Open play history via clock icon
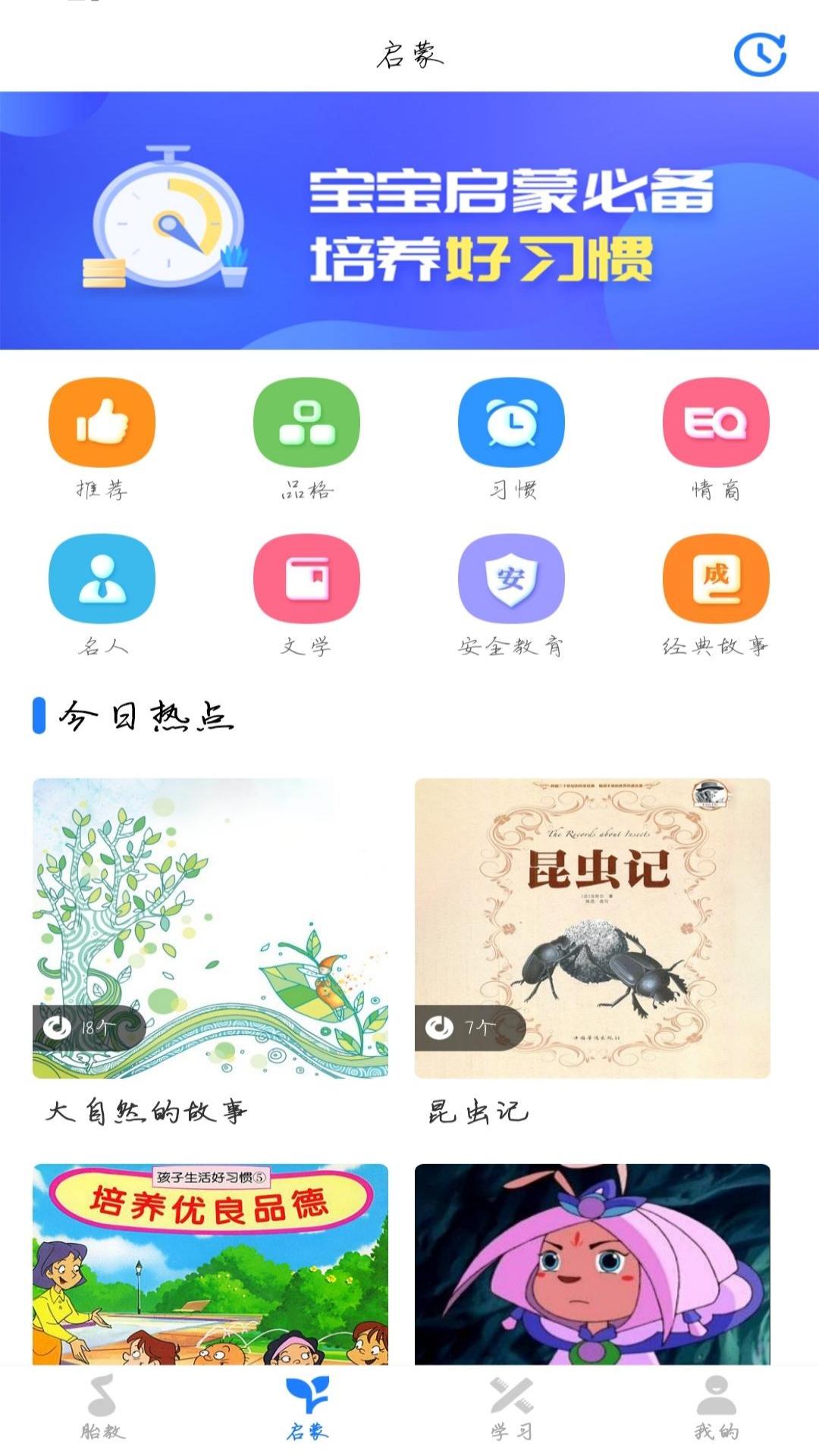Image resolution: width=819 pixels, height=1456 pixels. [x=761, y=53]
